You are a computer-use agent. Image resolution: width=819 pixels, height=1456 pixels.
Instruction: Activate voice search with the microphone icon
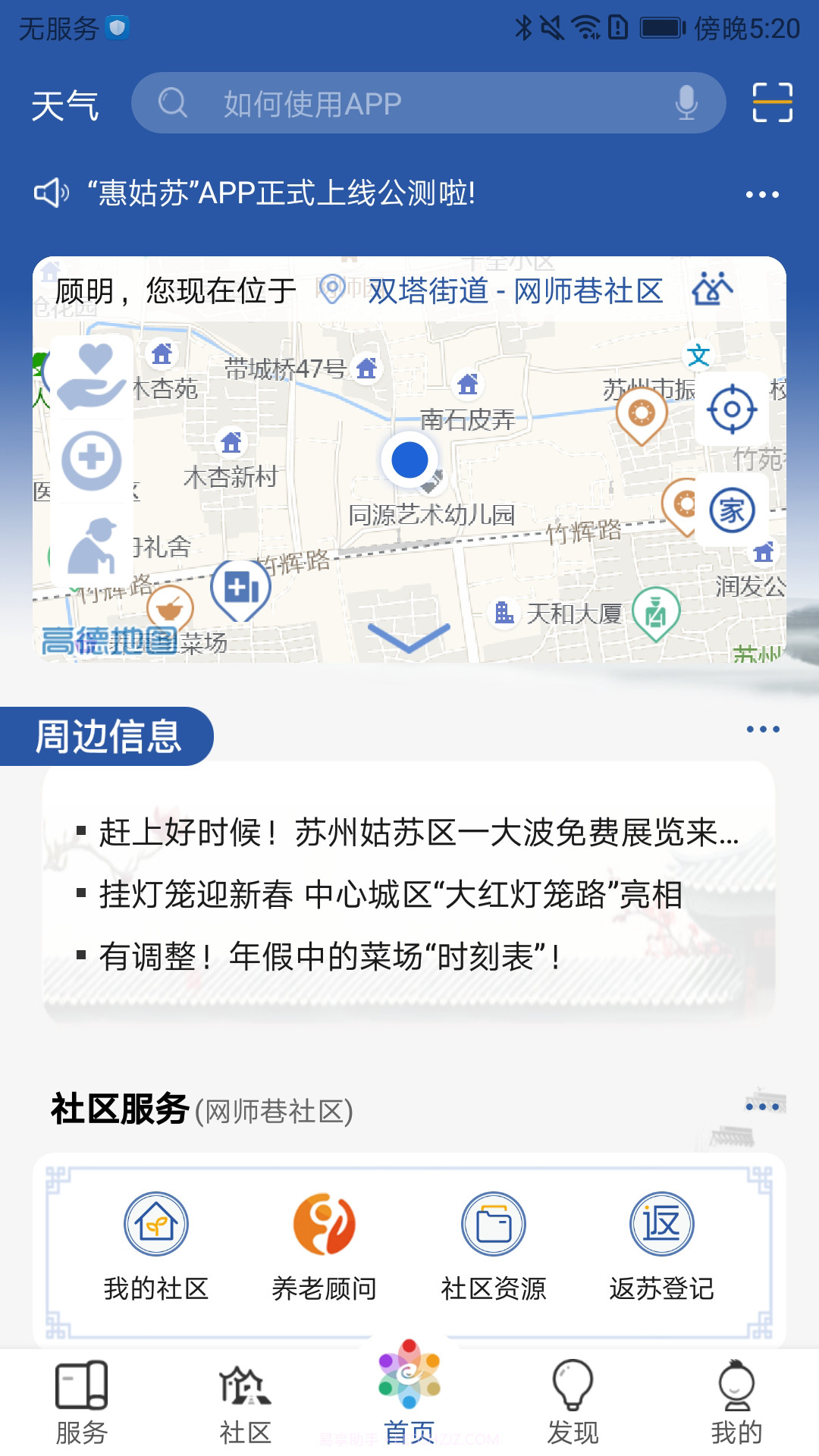click(x=687, y=104)
